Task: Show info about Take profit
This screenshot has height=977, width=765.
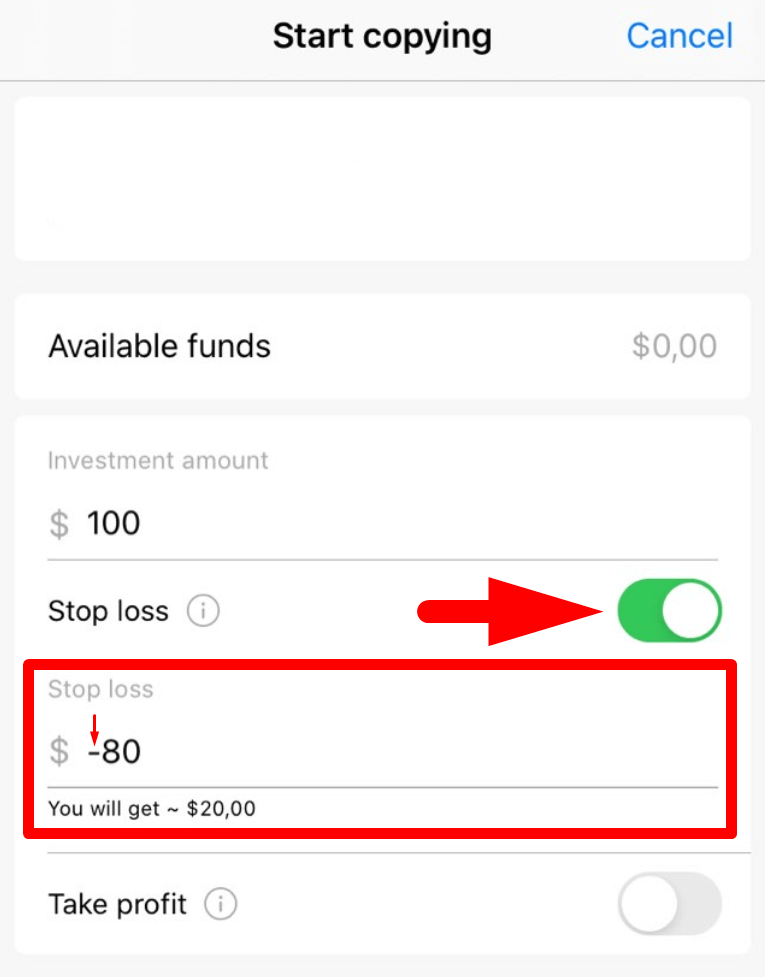Action: tap(220, 905)
